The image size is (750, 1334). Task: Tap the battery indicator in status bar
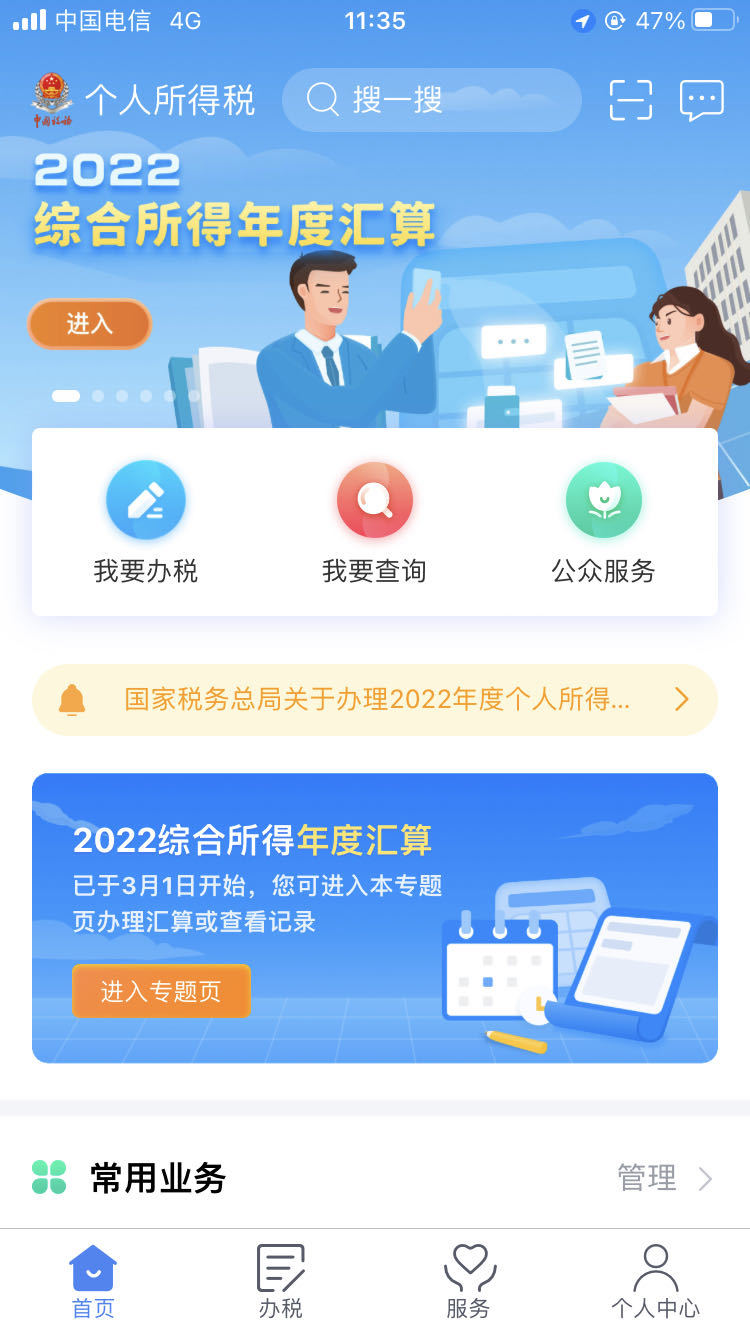point(712,20)
